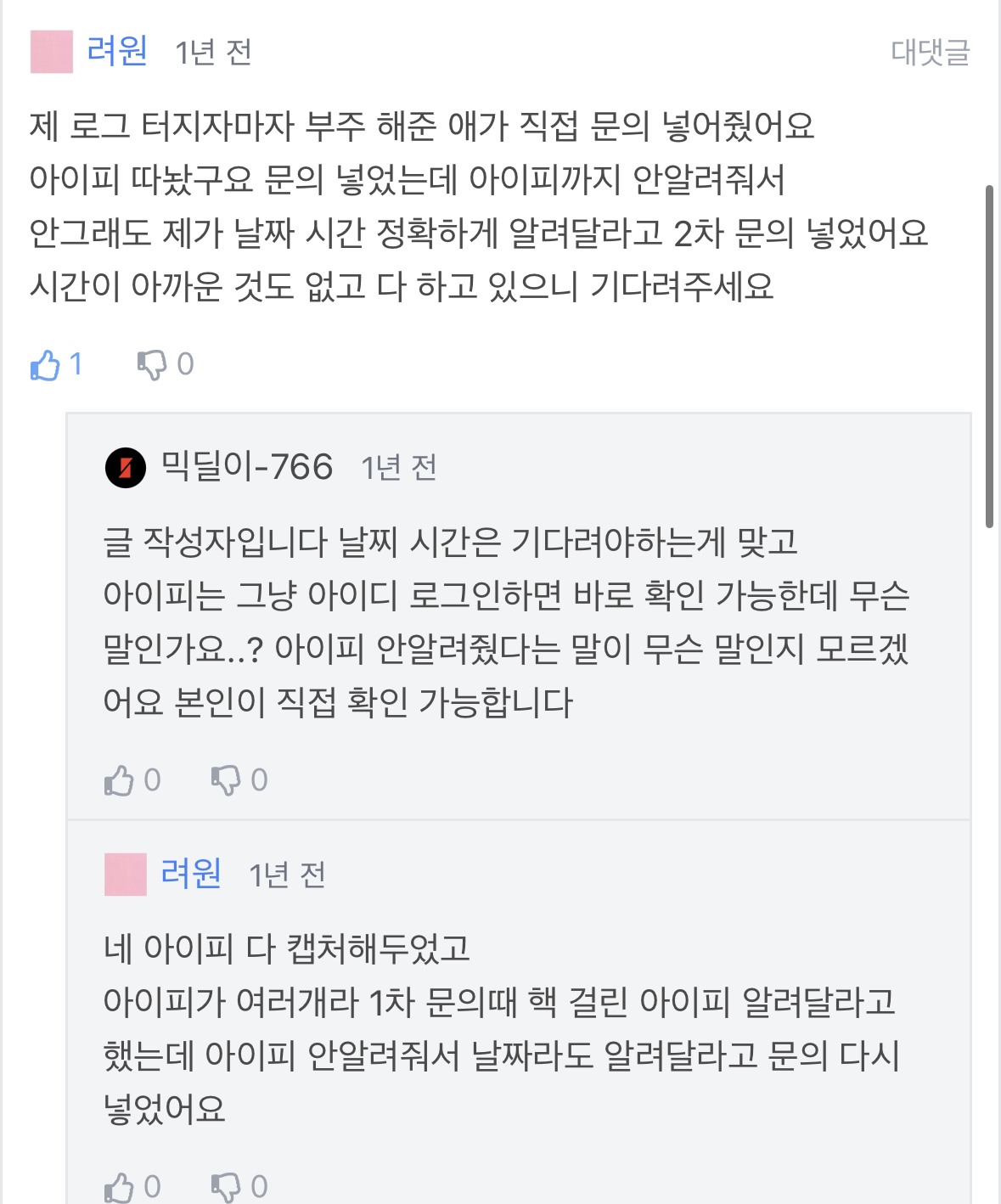
Task: Dislike 려원's top comment about 로그
Action: (152, 365)
